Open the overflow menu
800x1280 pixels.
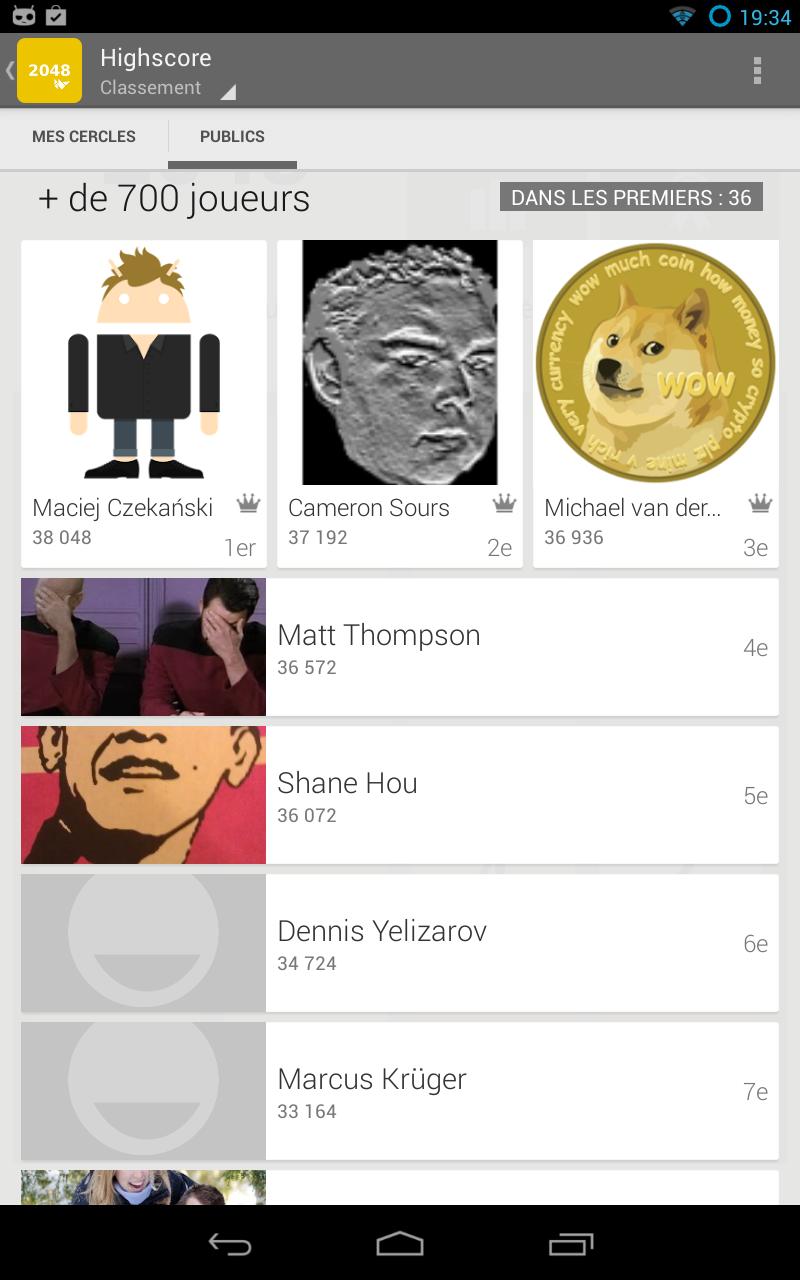[x=757, y=71]
